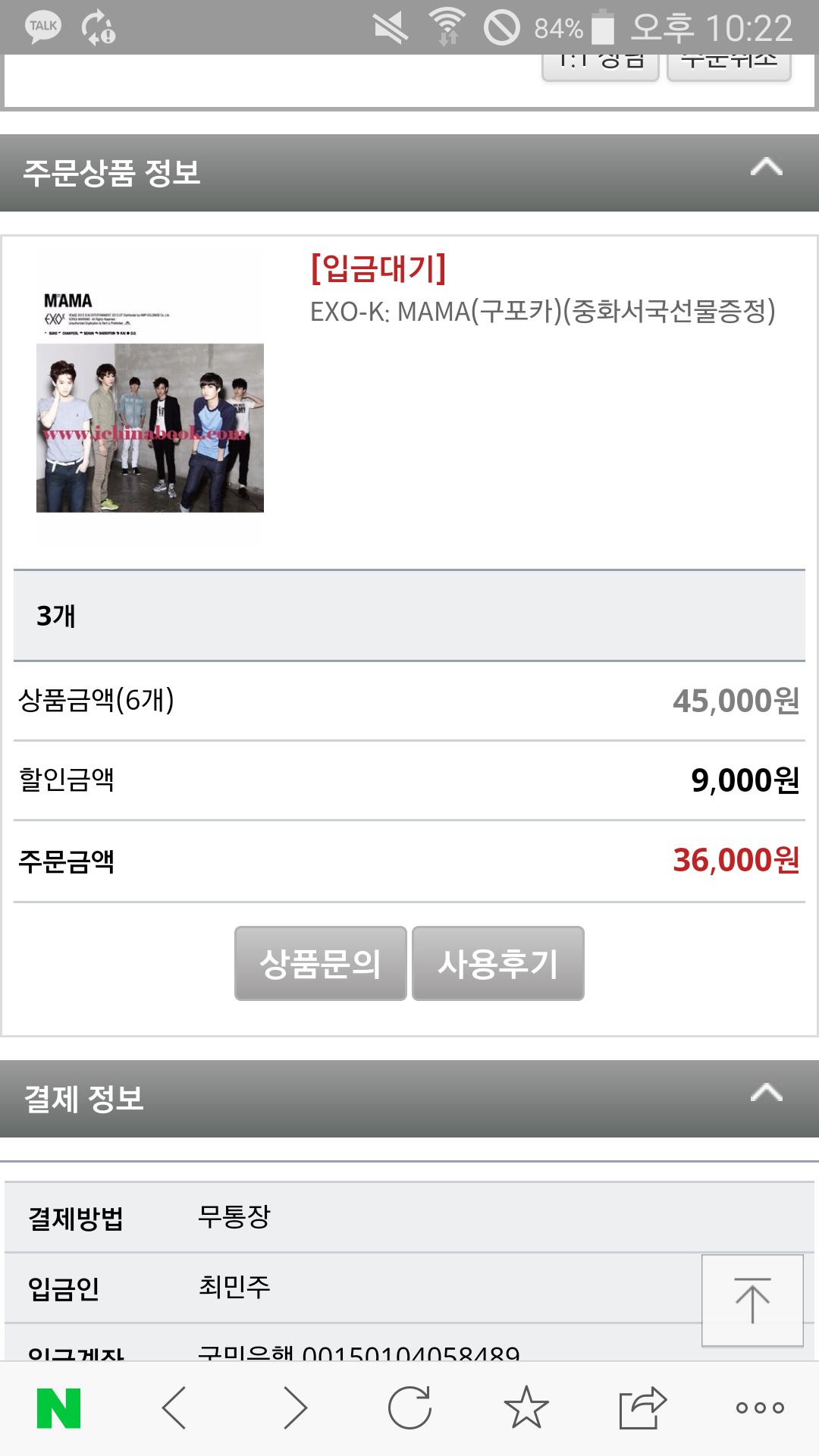Bookmark this page with the star

(526, 1408)
